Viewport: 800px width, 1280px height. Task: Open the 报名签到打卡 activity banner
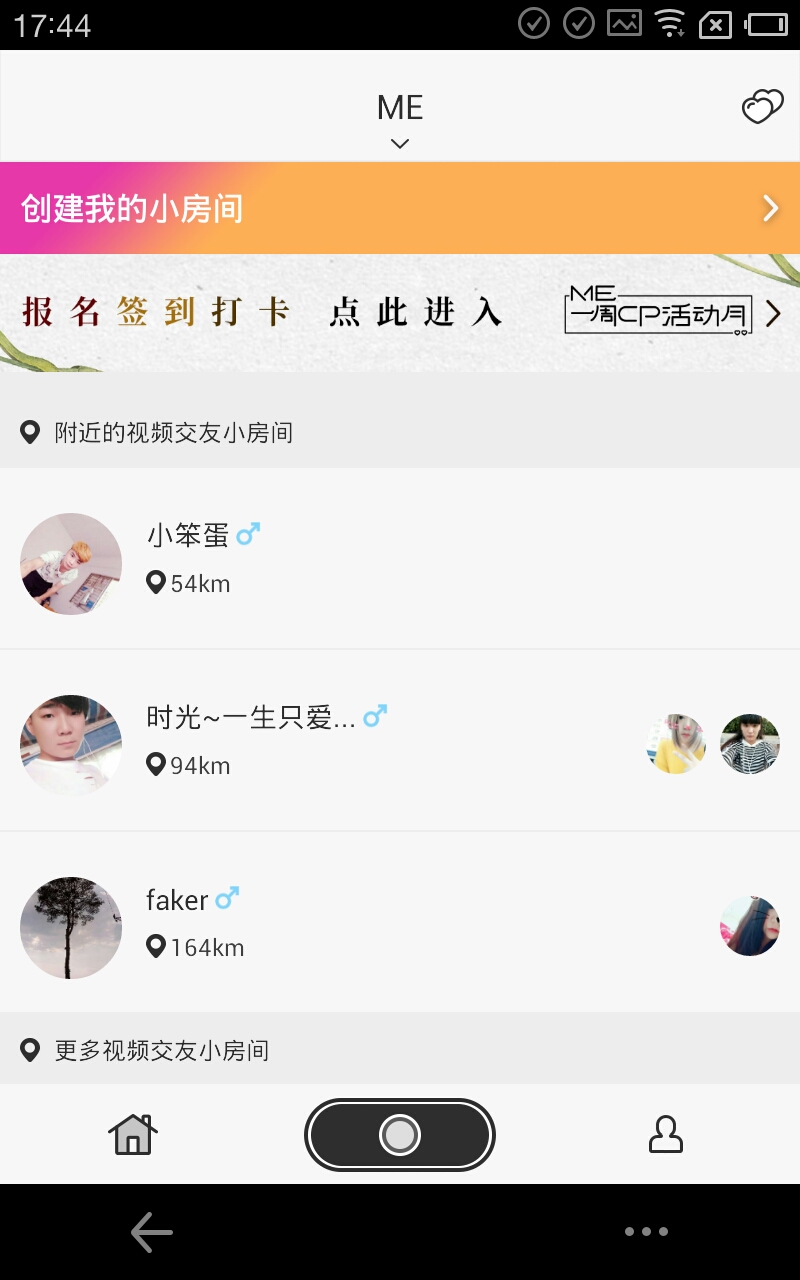click(x=400, y=313)
